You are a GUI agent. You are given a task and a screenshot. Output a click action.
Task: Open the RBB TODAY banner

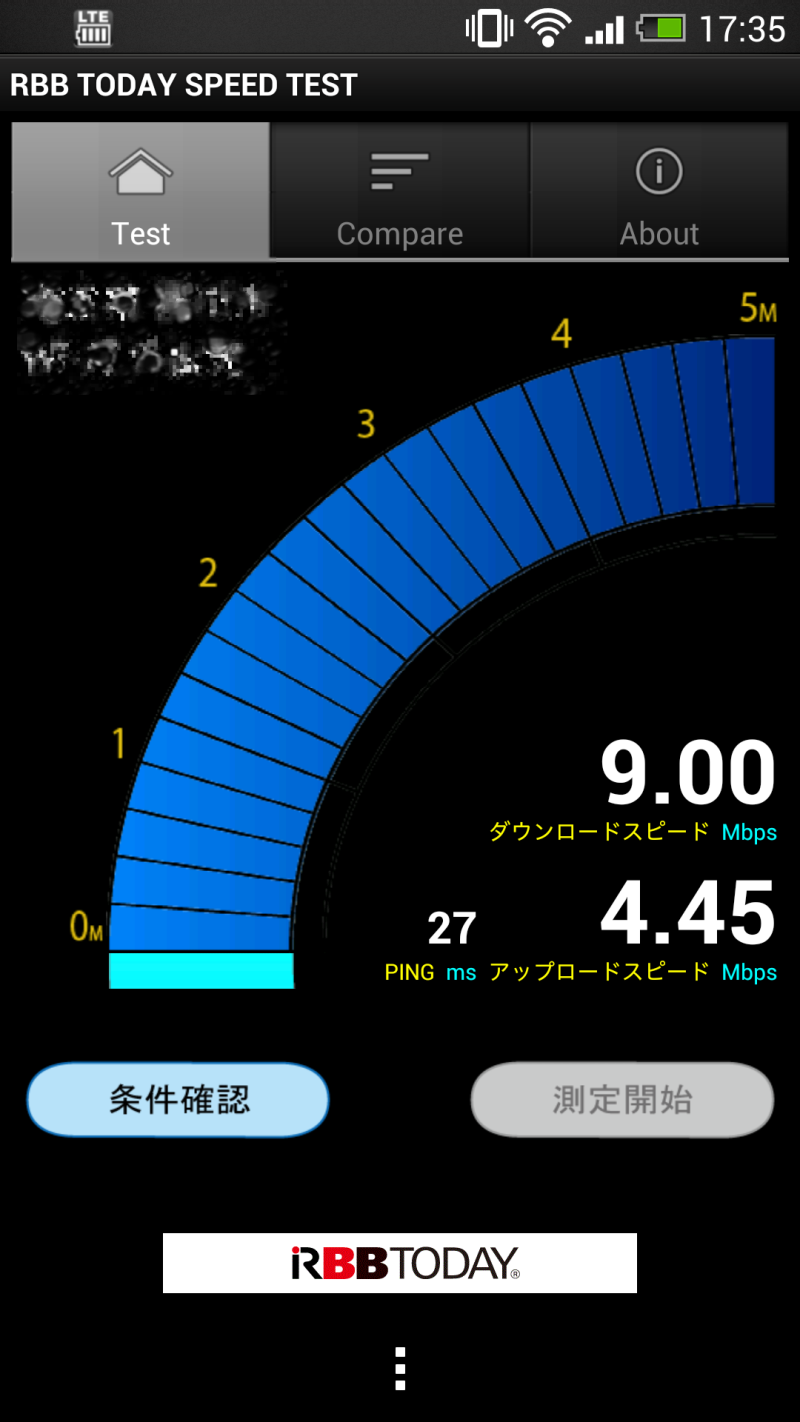pos(400,1263)
